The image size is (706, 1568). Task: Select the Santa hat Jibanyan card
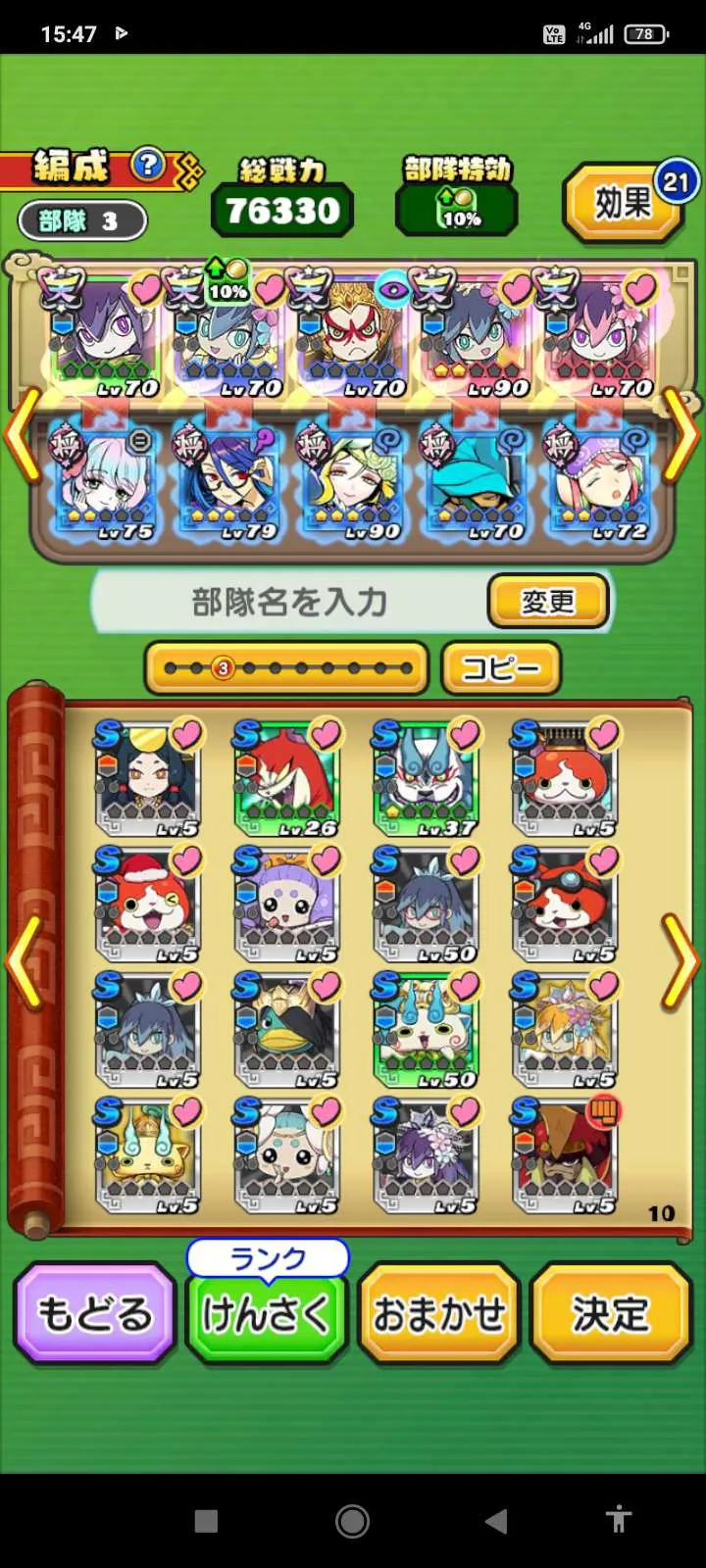147,904
